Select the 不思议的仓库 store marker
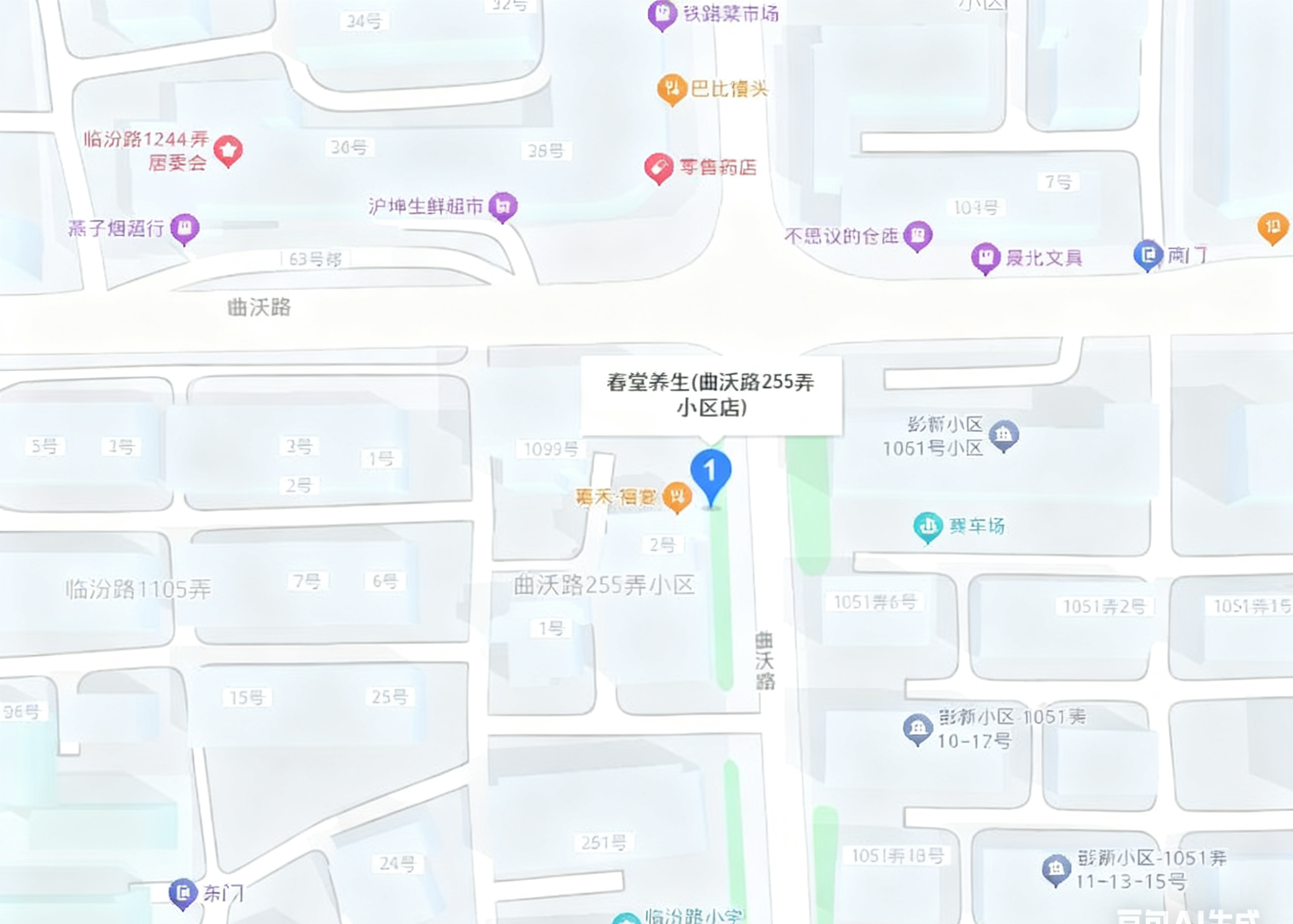This screenshot has width=1293, height=924. pyautogui.click(x=917, y=235)
